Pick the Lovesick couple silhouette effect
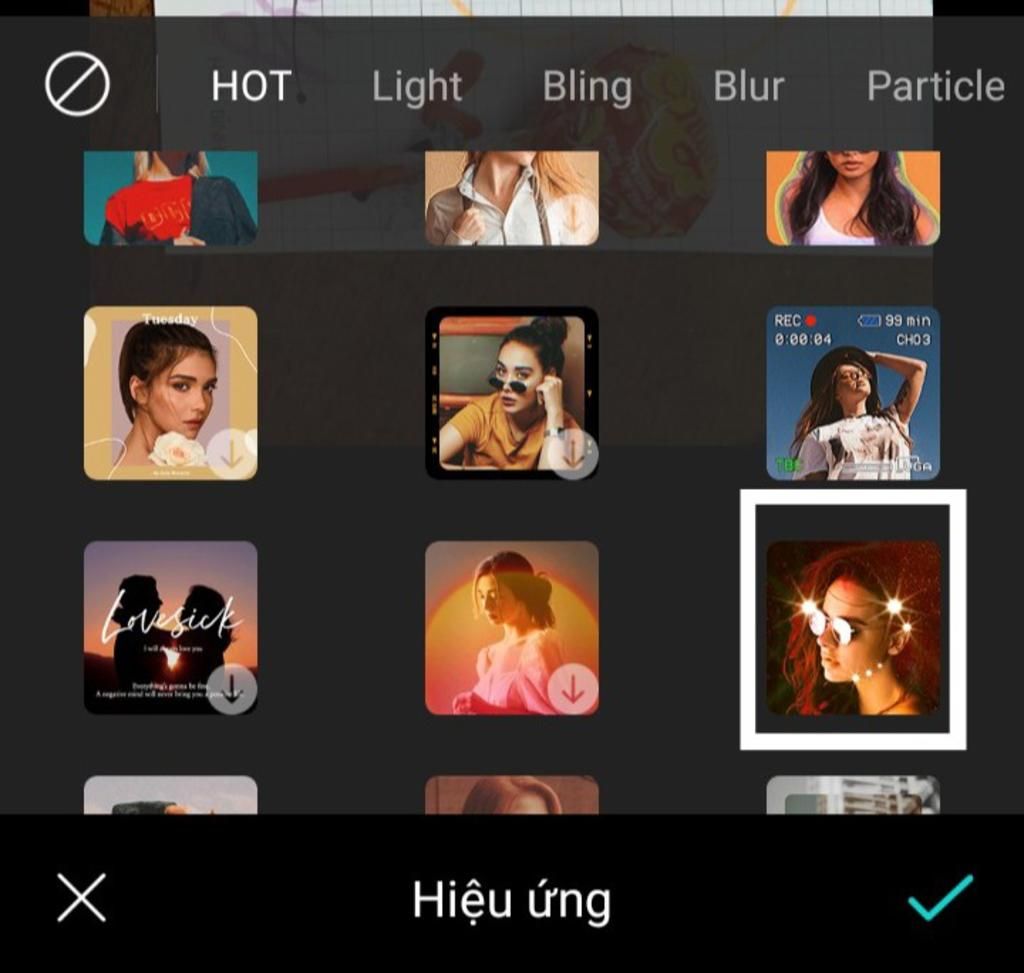The image size is (1024, 973). 170,627
